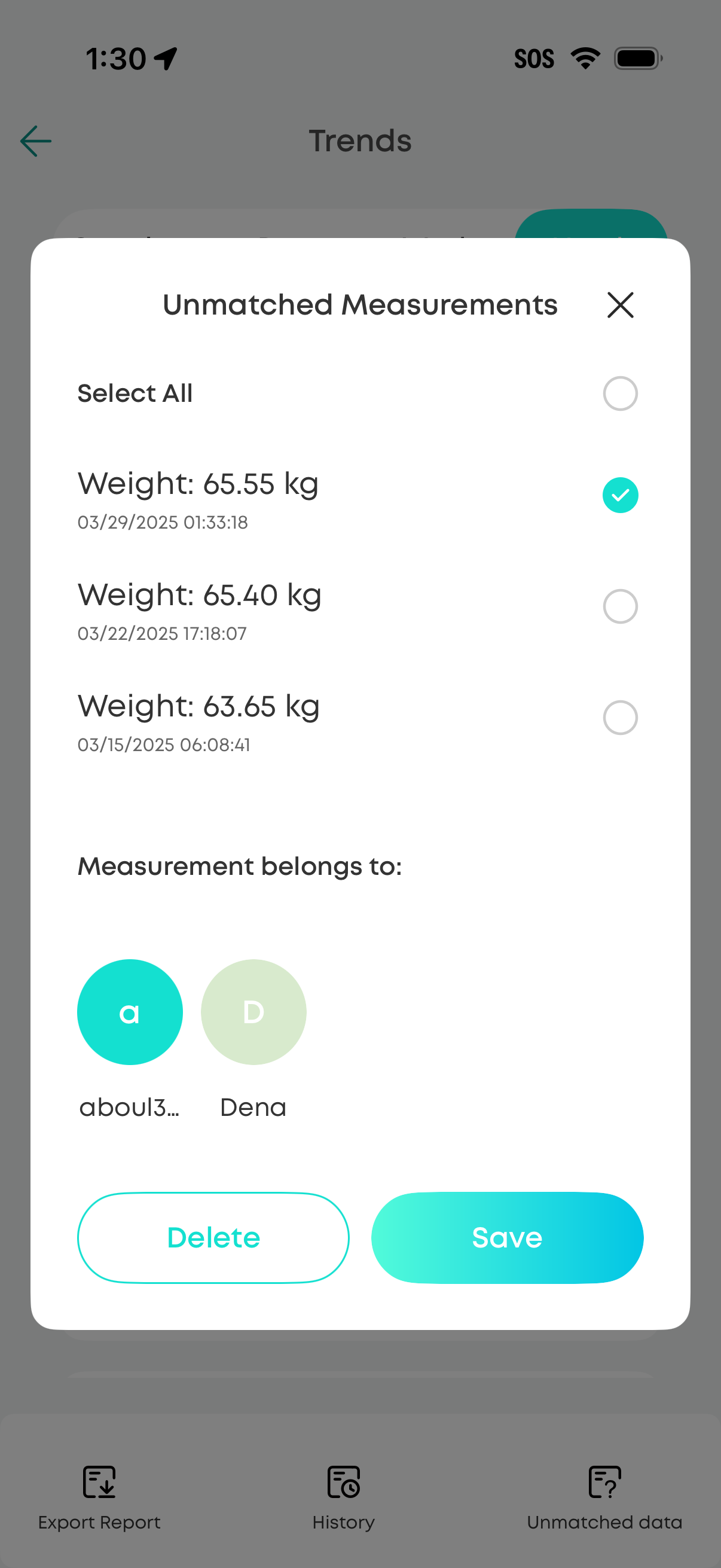Tap the back arrow to leave Trends
The width and height of the screenshot is (721, 1568).
tap(35, 140)
